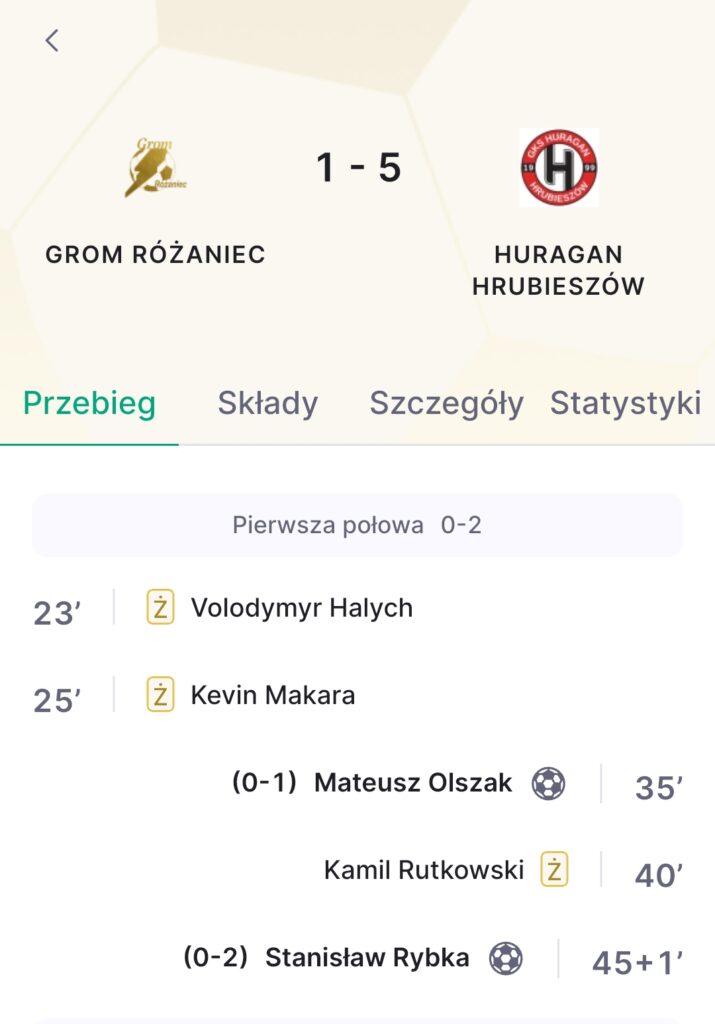Open Stanisław Rybka's goal event

pyautogui.click(x=366, y=958)
